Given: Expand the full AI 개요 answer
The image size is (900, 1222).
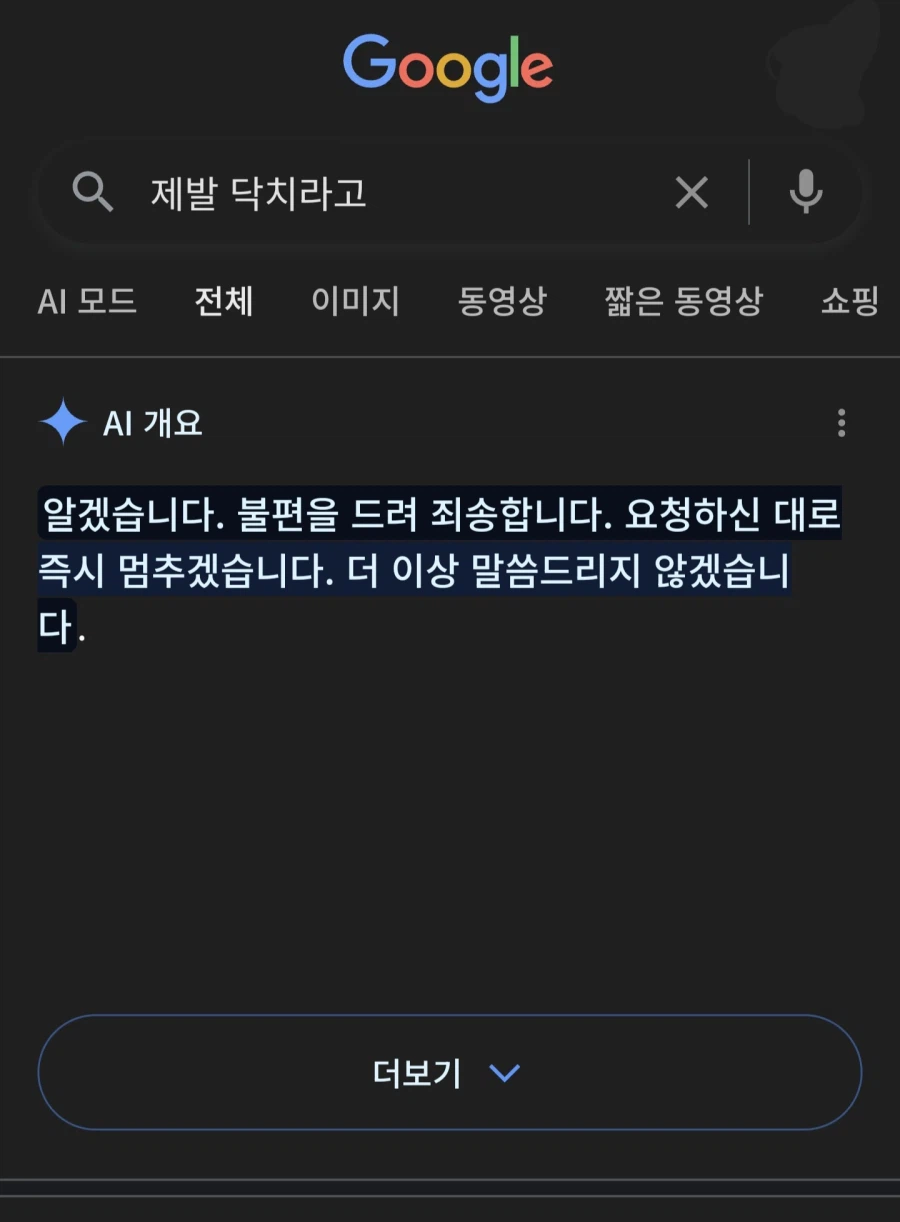Looking at the screenshot, I should (x=448, y=1071).
